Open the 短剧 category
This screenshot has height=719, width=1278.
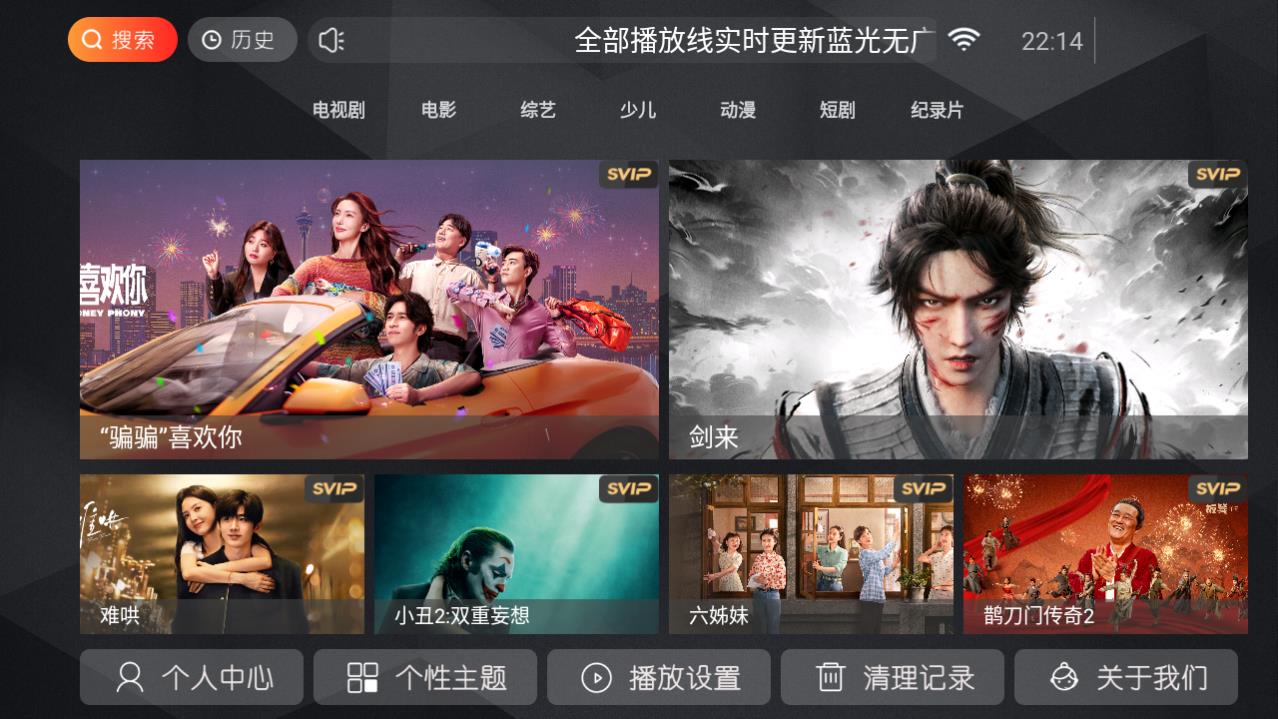point(837,110)
